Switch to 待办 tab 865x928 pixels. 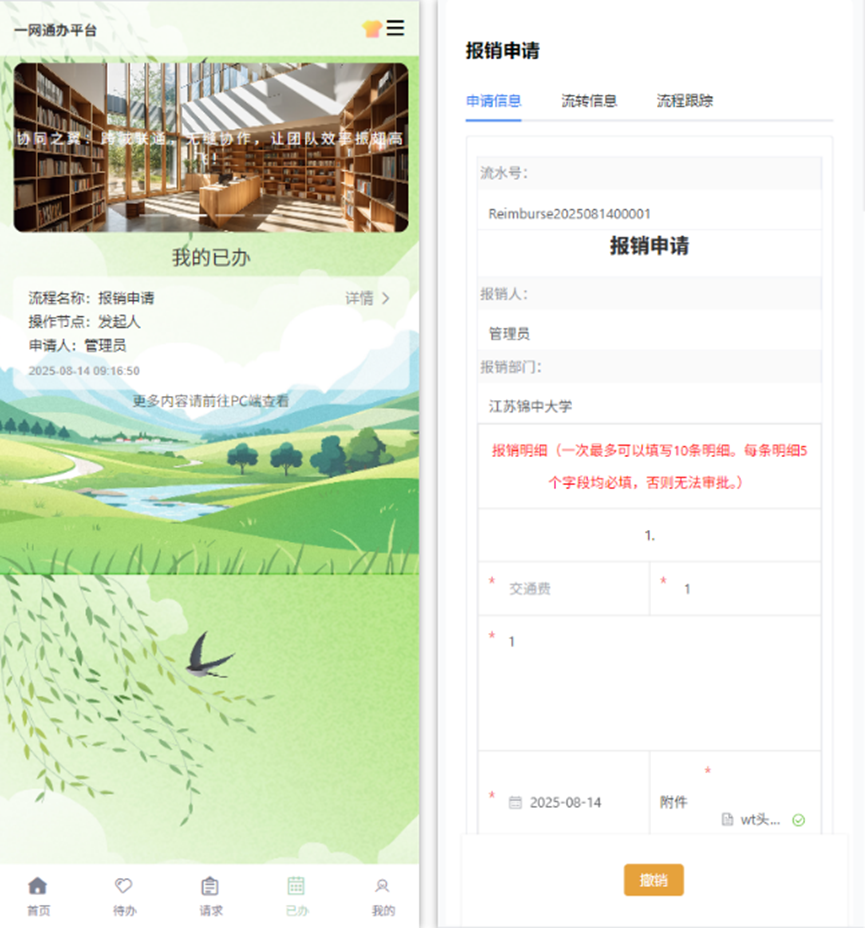pos(124,896)
